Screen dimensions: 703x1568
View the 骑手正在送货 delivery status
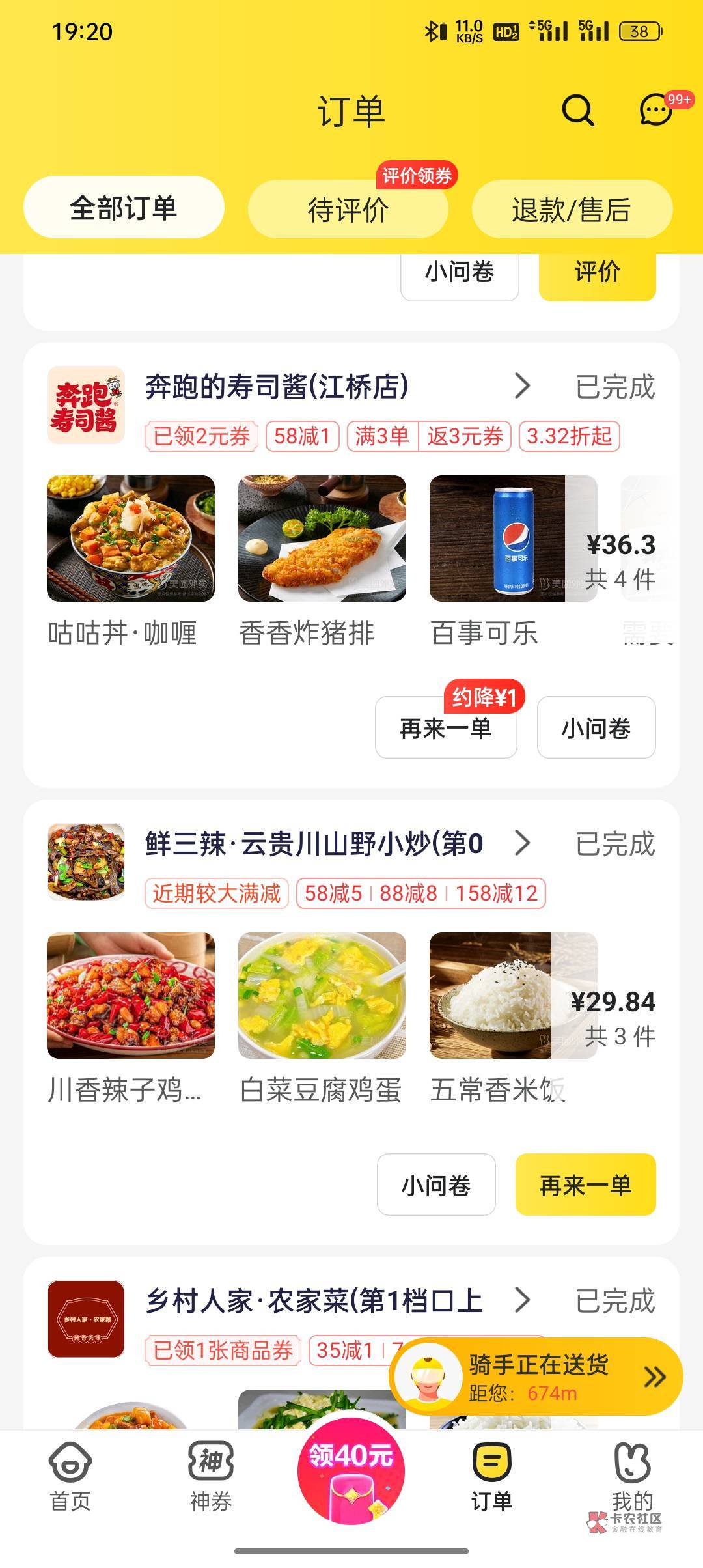(537, 1377)
